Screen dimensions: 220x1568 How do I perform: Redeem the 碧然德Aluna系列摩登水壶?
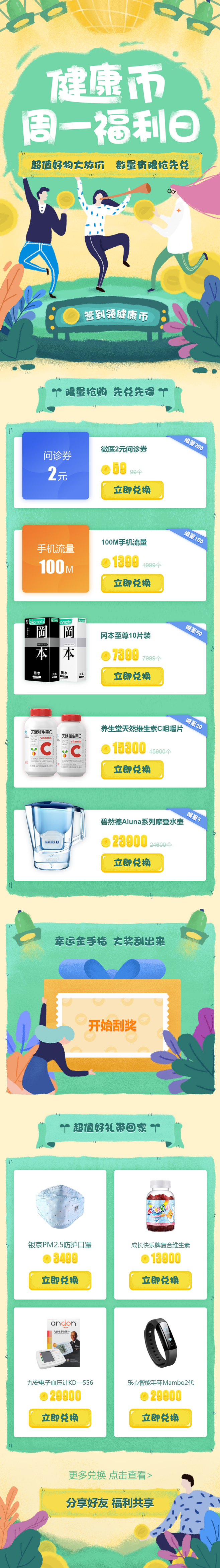click(132, 863)
